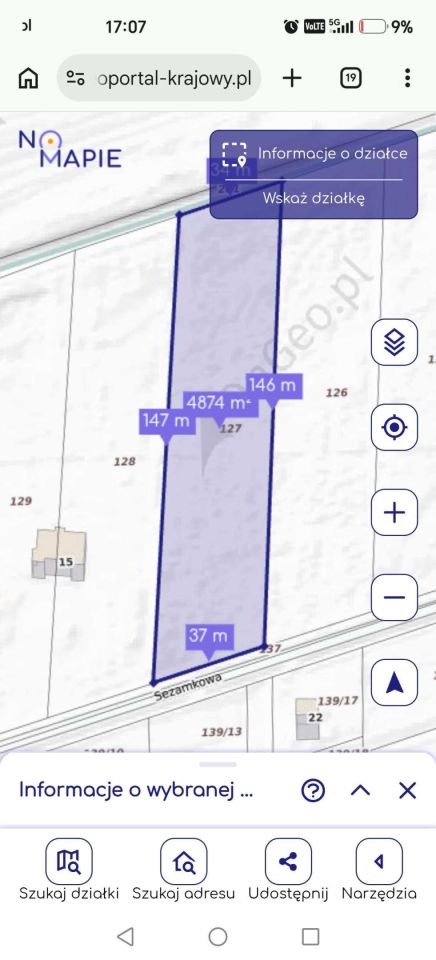Zoom in the map with plus button
This screenshot has width=436, height=960.
point(394,512)
